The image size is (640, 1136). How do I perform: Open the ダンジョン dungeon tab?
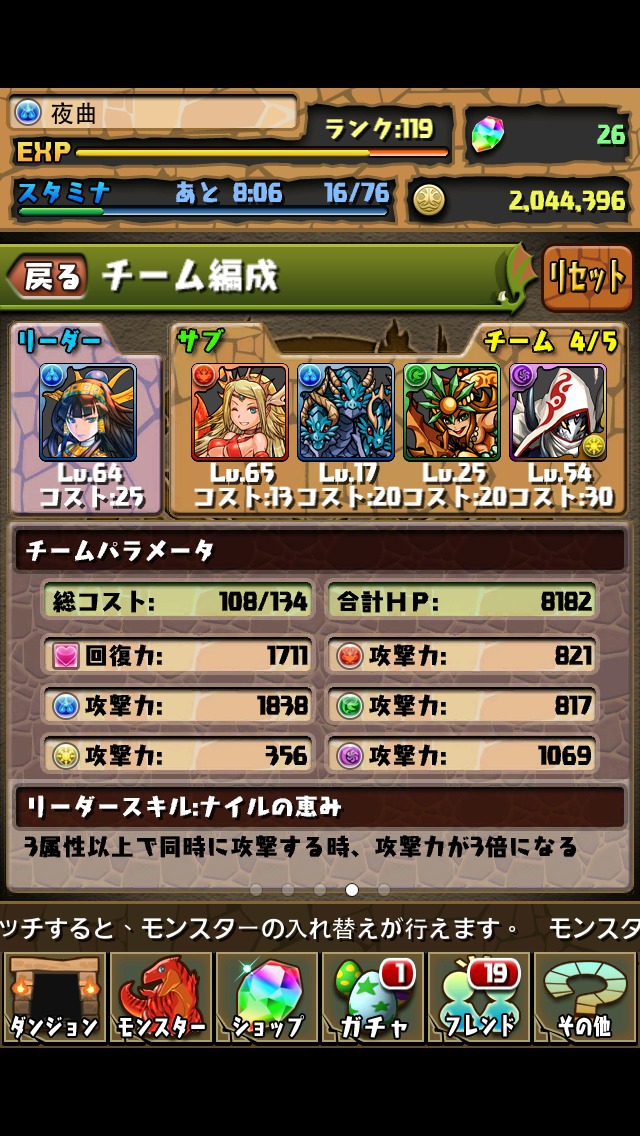[x=54, y=997]
